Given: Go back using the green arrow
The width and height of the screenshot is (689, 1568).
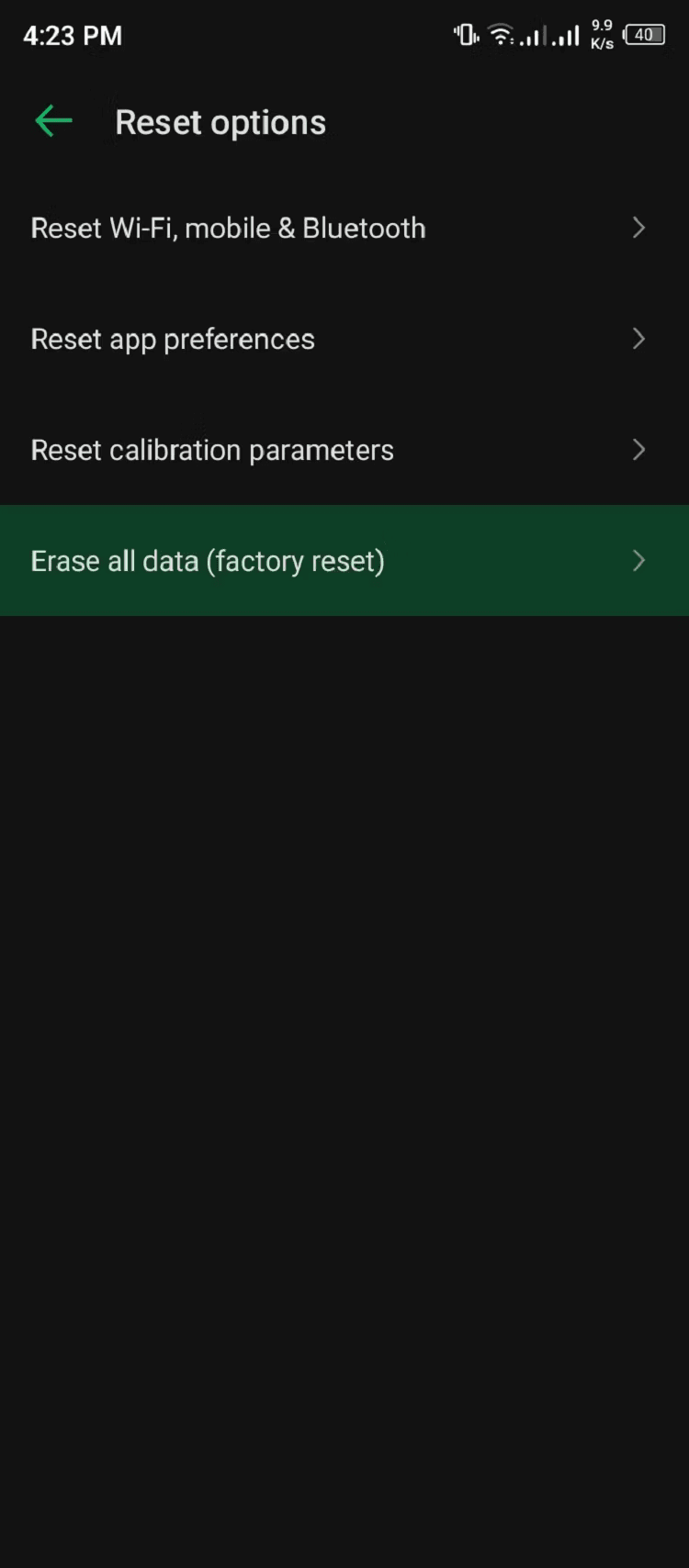Looking at the screenshot, I should pyautogui.click(x=53, y=121).
